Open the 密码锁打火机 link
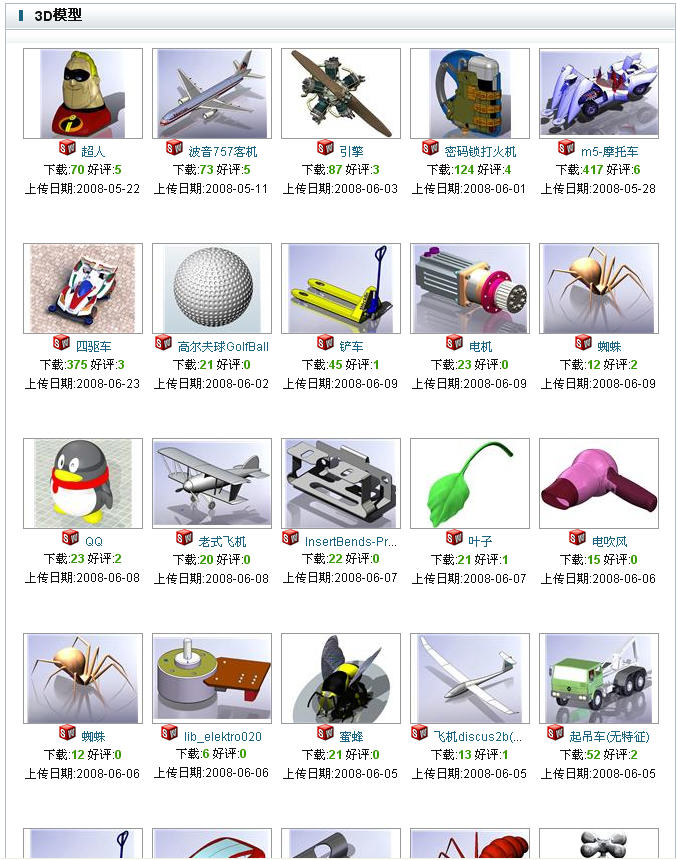 (480, 151)
